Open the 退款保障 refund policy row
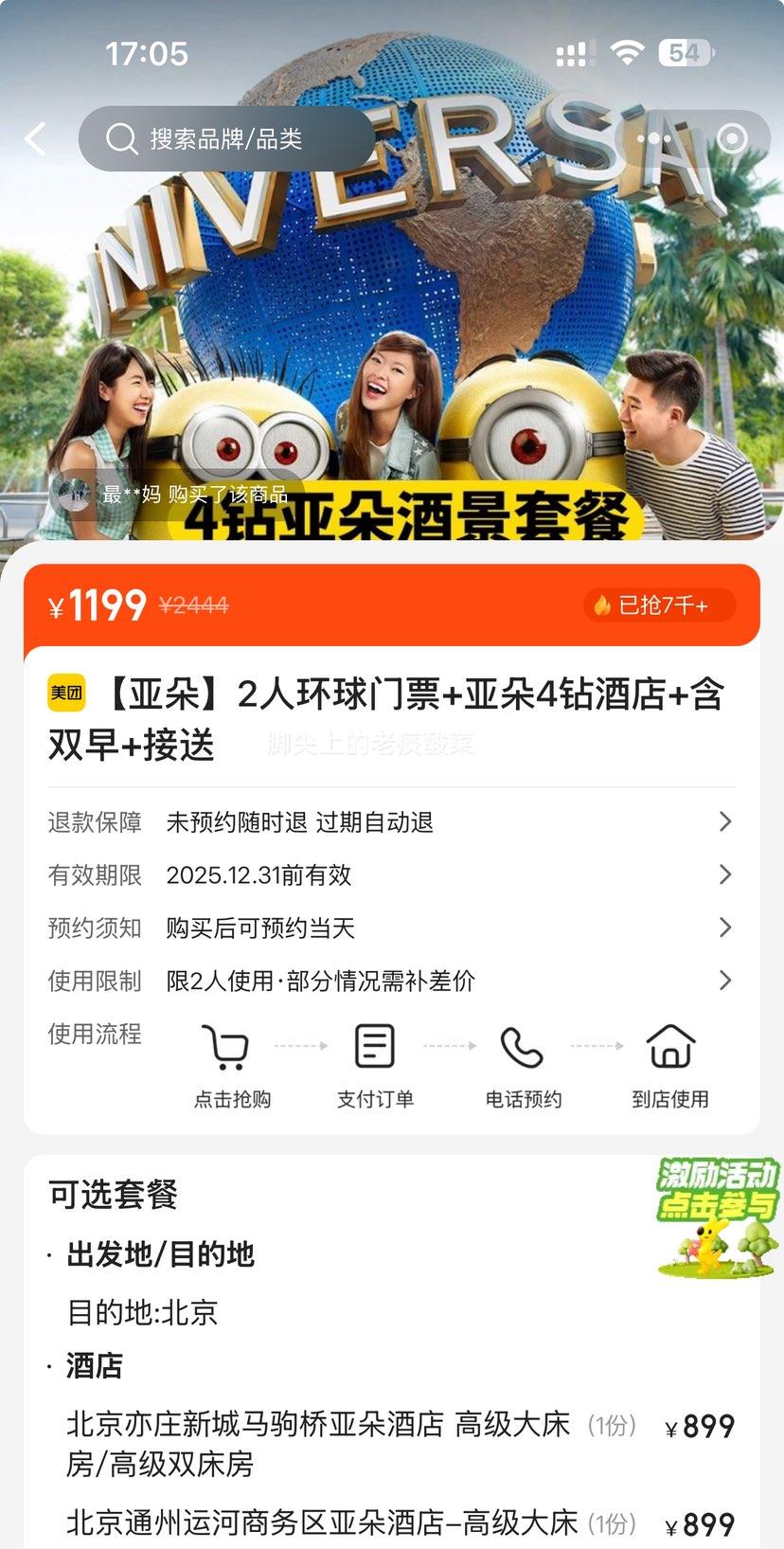This screenshot has height=1549, width=784. 391,822
